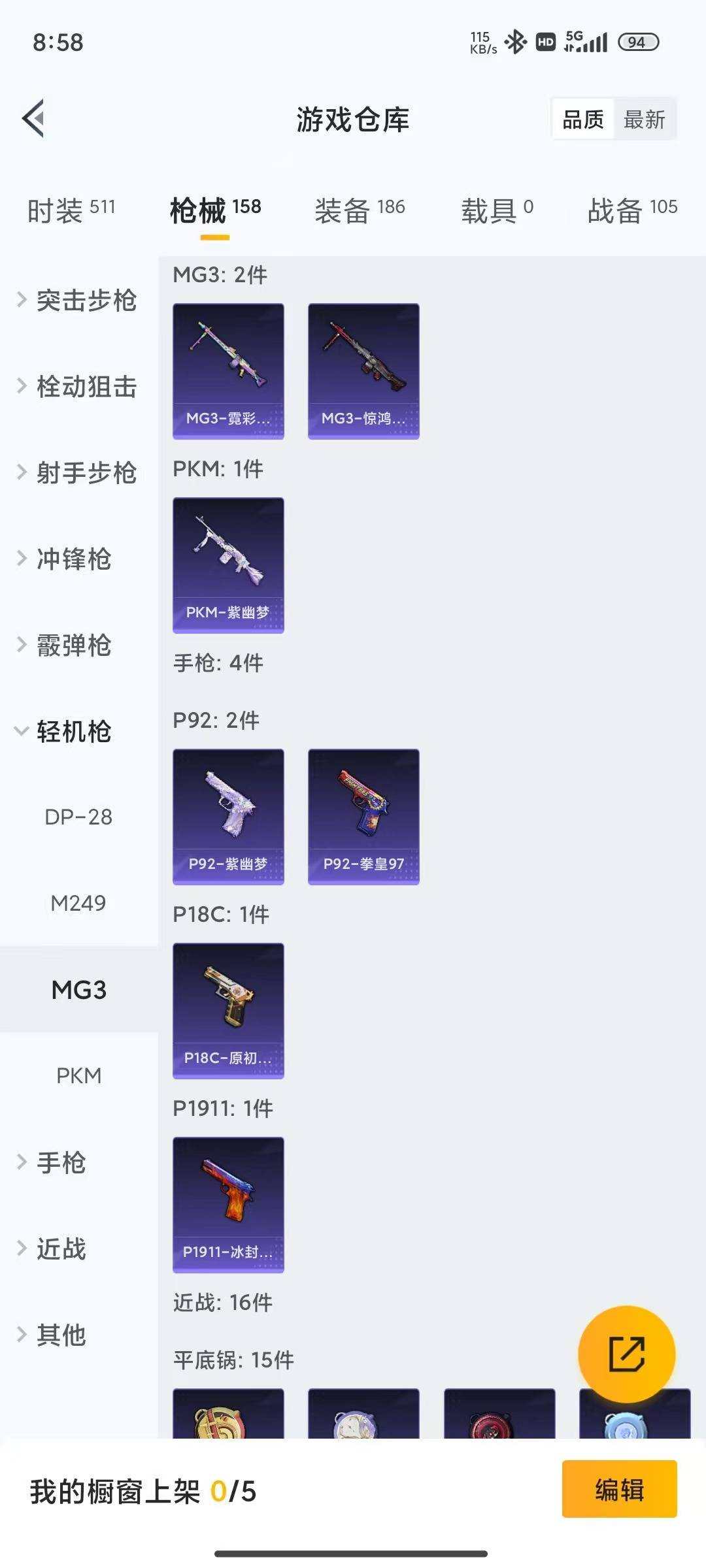Tap the back arrow to exit warehouse
Image resolution: width=706 pixels, height=1568 pixels.
click(34, 118)
